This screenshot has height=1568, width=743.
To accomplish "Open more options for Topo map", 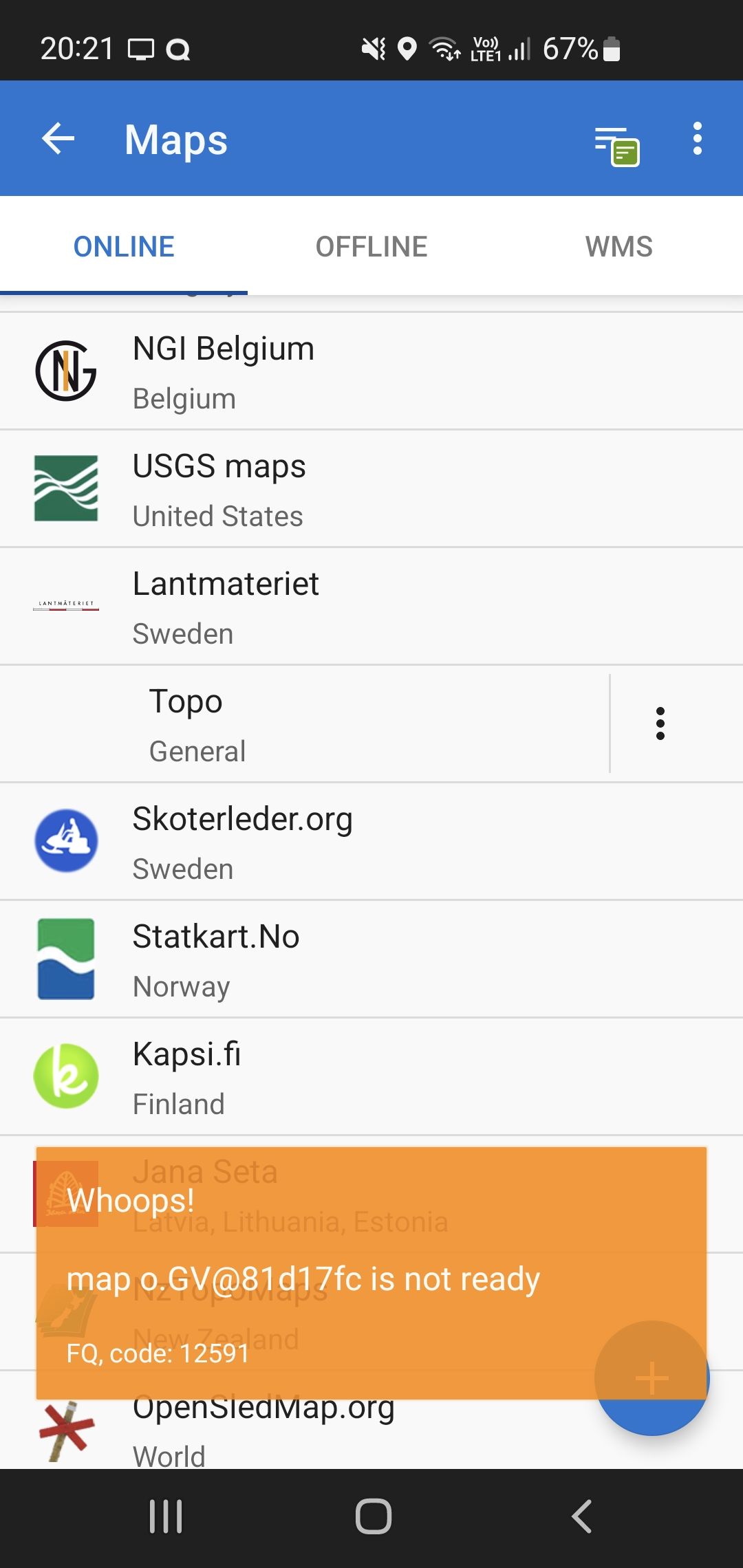I will pos(660,723).
